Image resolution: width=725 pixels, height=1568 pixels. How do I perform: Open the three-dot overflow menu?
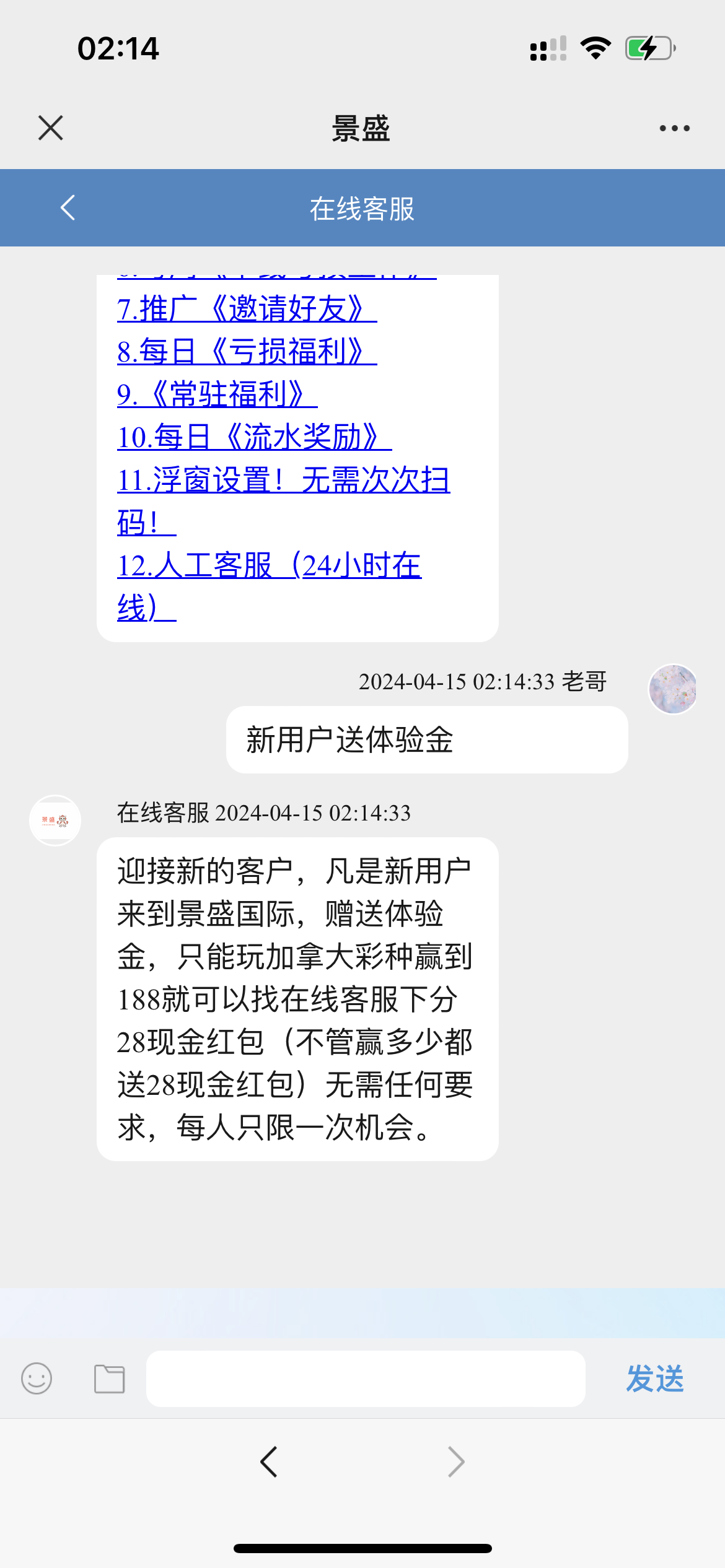(674, 128)
